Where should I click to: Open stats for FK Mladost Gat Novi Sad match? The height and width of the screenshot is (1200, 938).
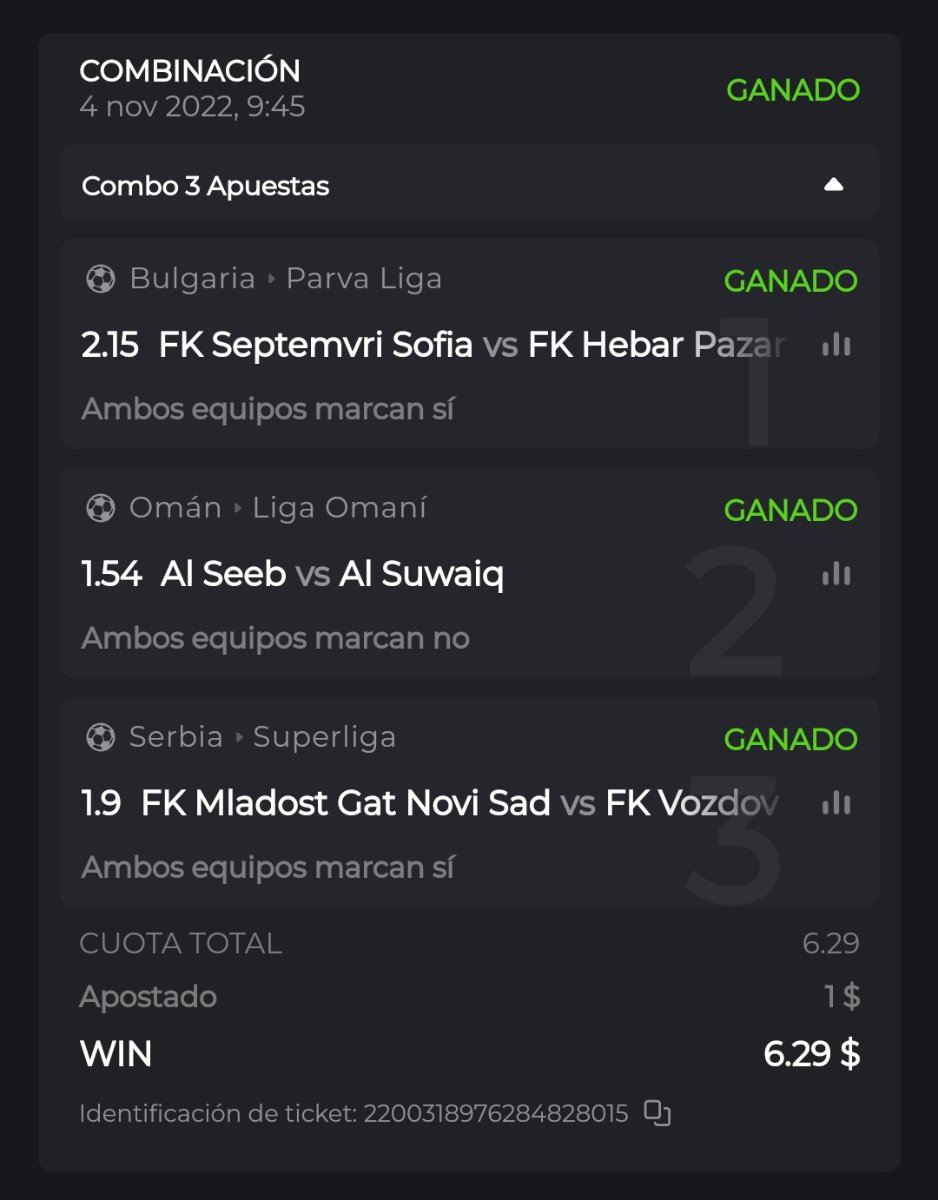(836, 803)
